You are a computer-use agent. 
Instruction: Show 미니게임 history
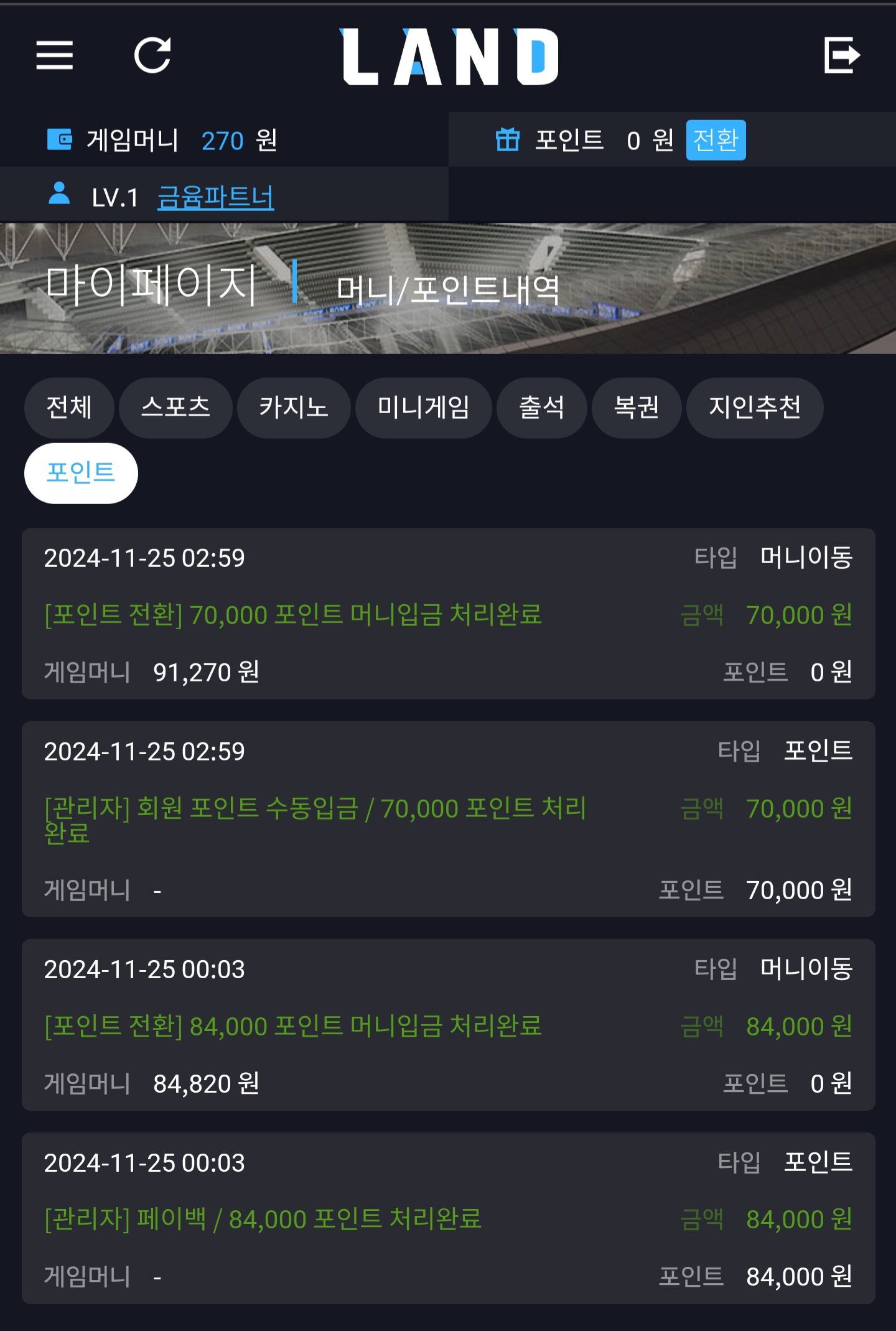[423, 408]
